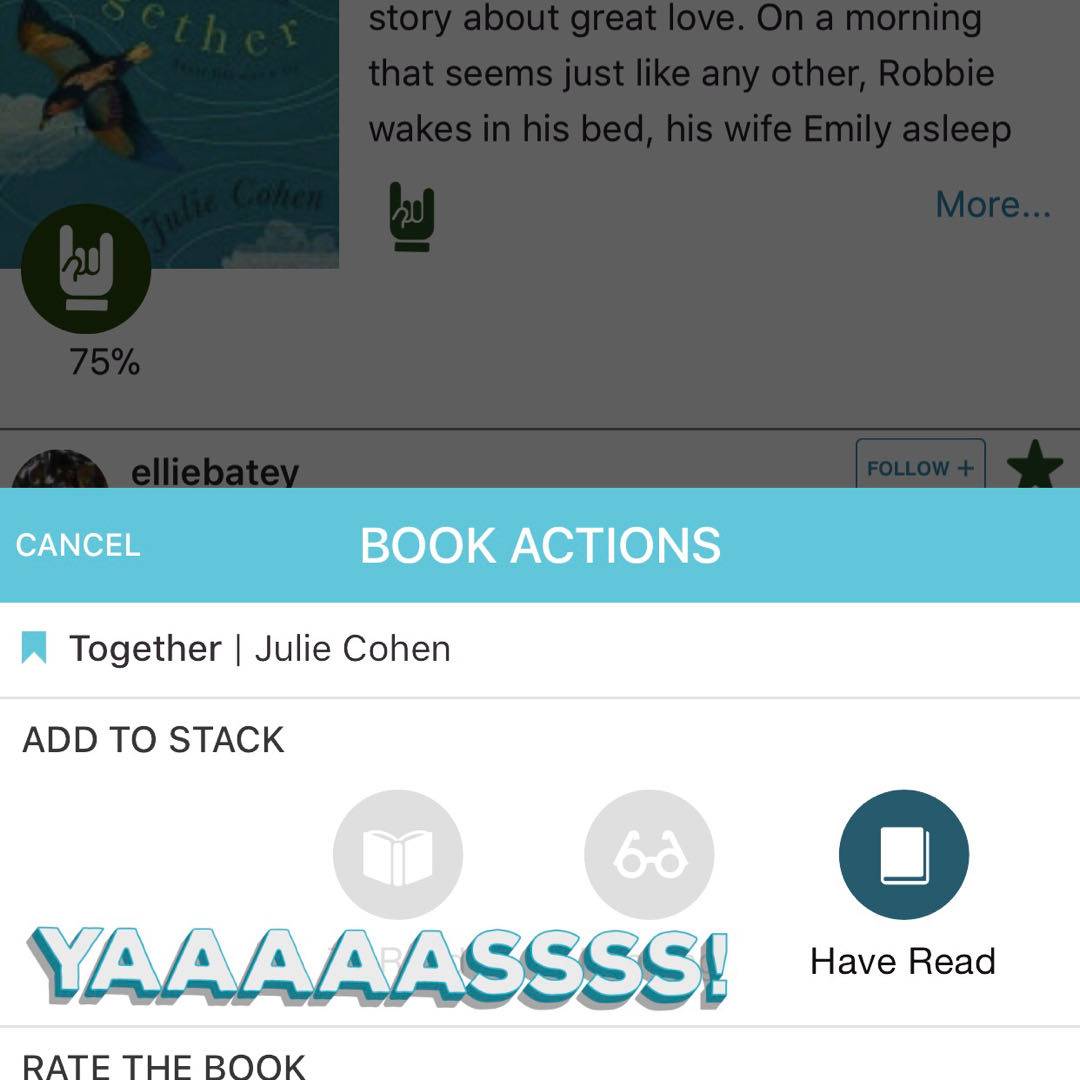The width and height of the screenshot is (1080, 1080).
Task: Cancel the Book Actions sheet
Action: pos(78,546)
